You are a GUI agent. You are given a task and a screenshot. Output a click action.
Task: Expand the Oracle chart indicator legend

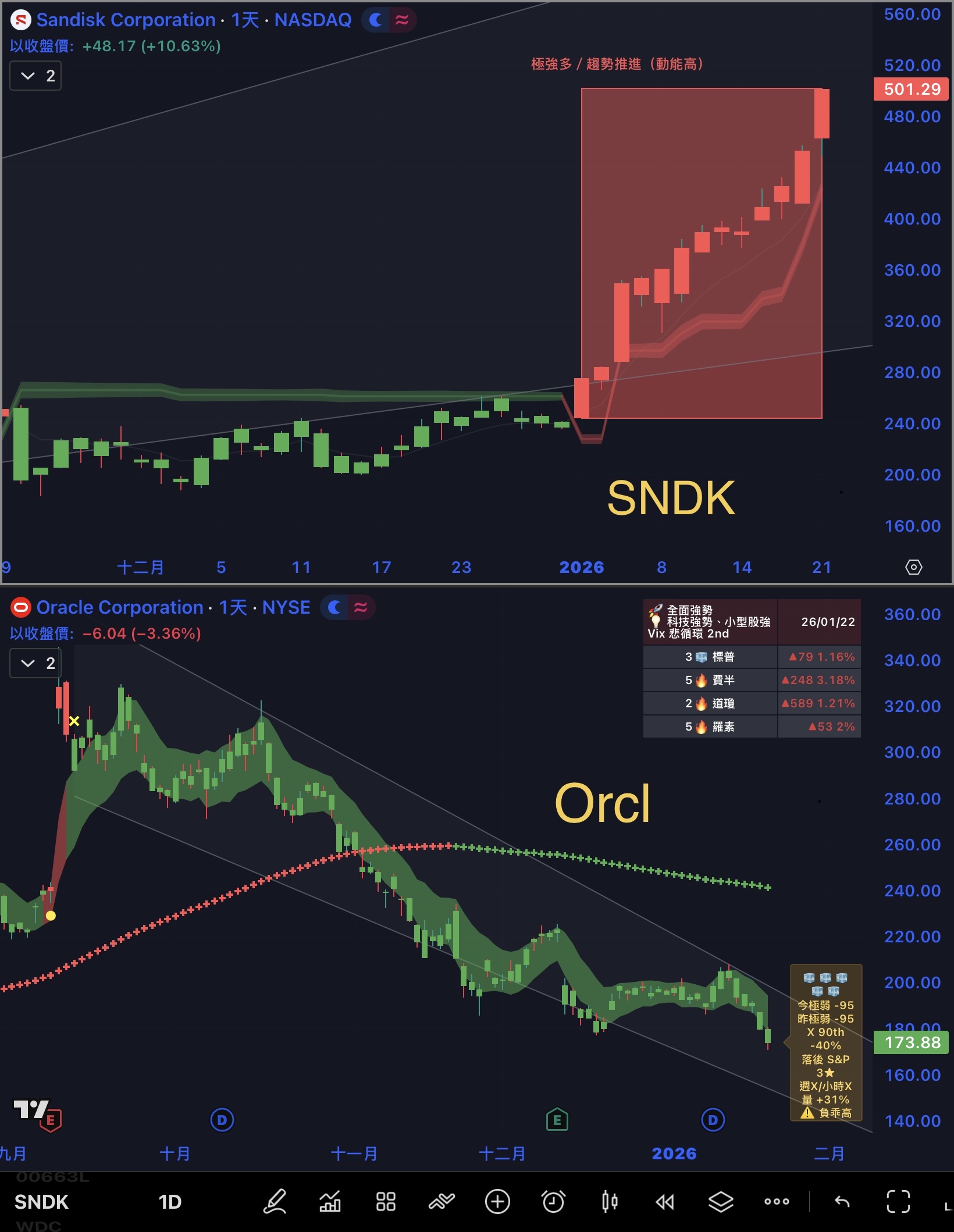click(35, 663)
